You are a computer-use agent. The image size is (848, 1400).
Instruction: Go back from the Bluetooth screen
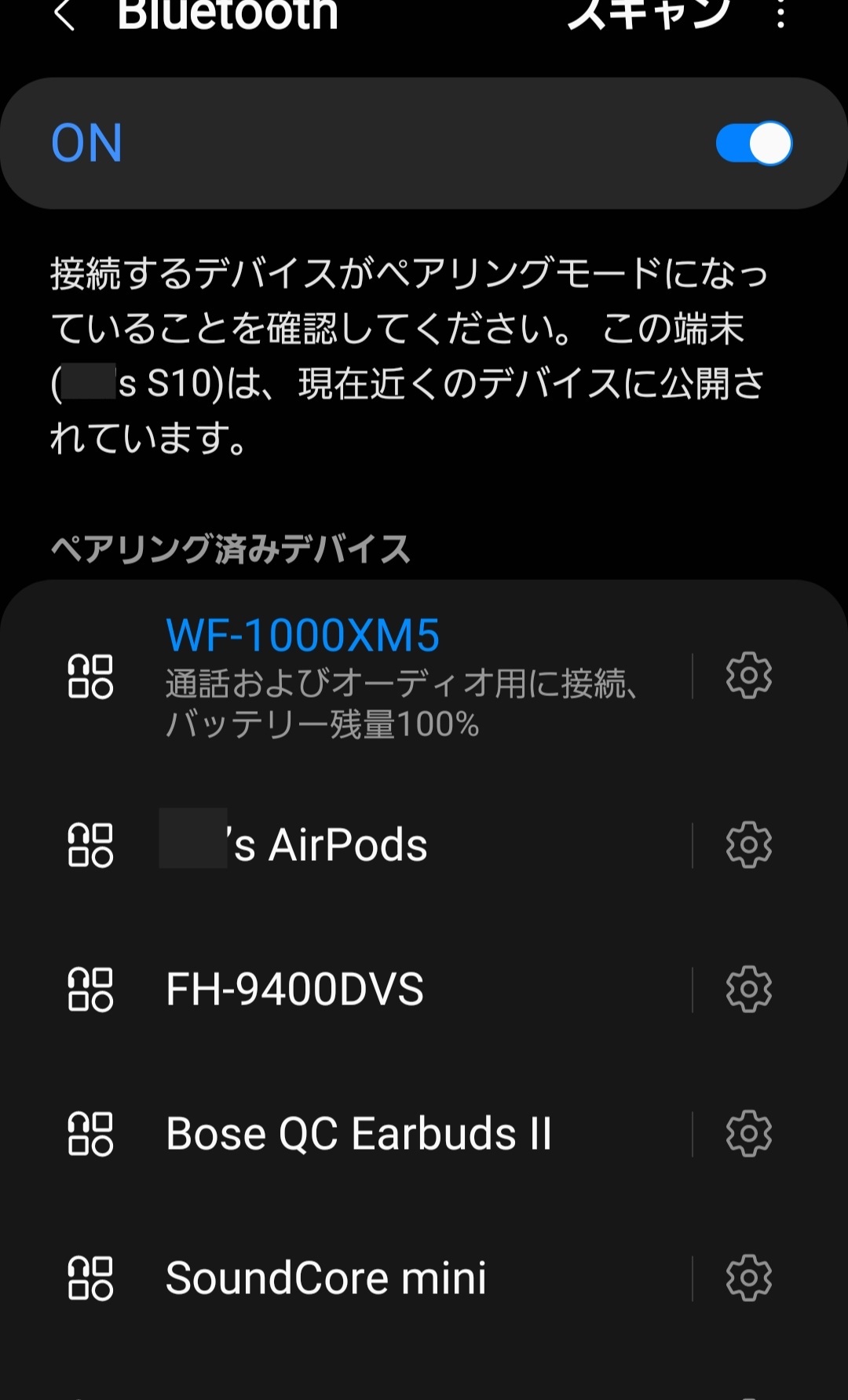click(64, 14)
